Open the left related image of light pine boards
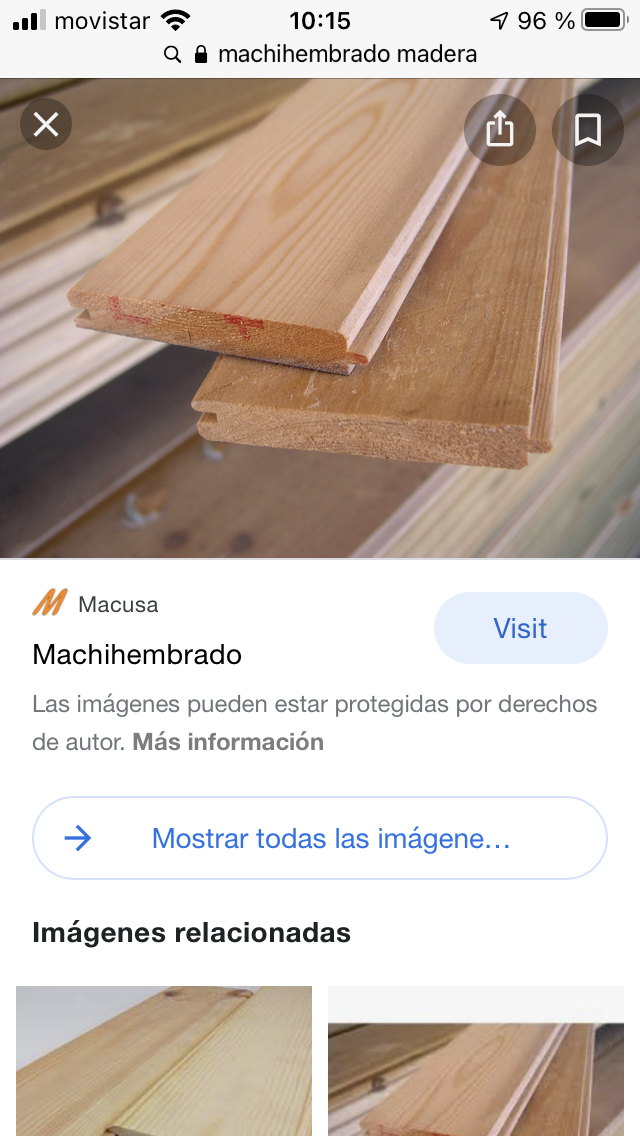640x1136 pixels. (164, 1061)
